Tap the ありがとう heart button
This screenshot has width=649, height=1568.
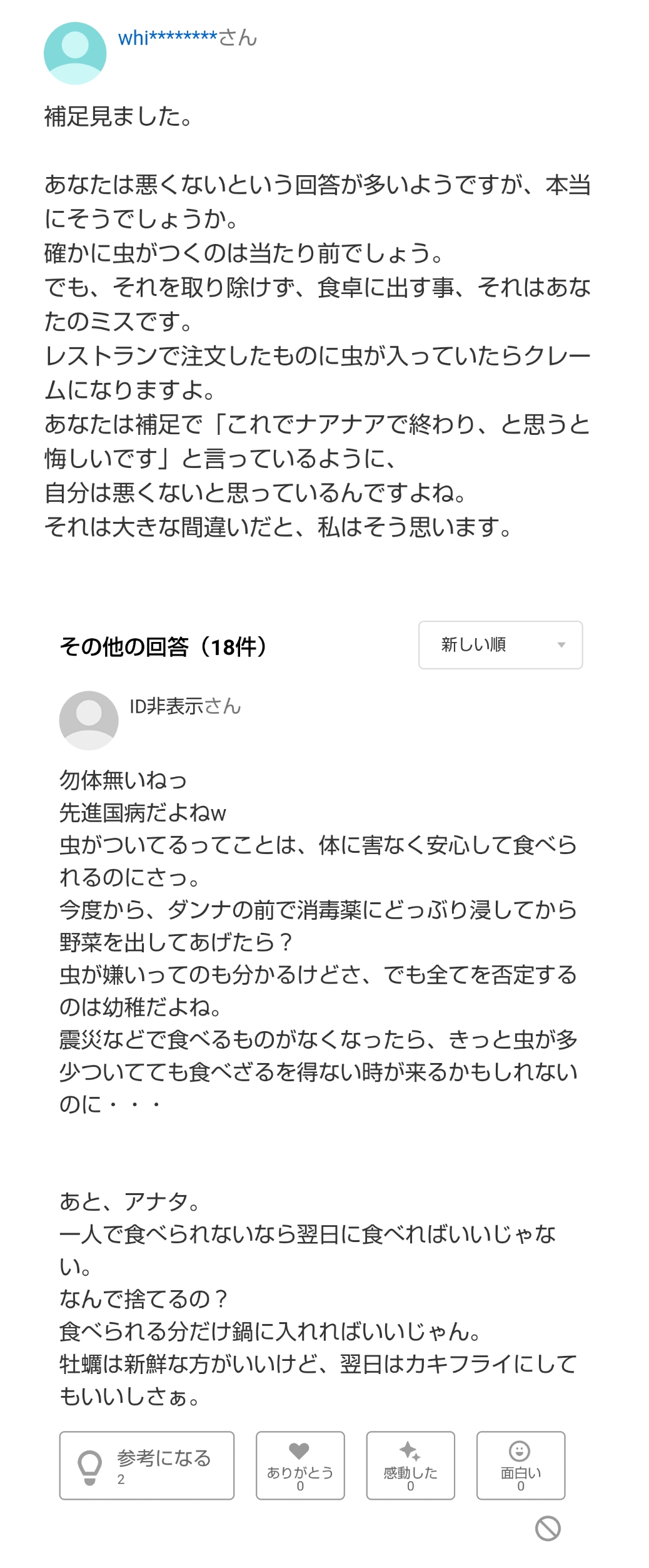[x=300, y=1465]
